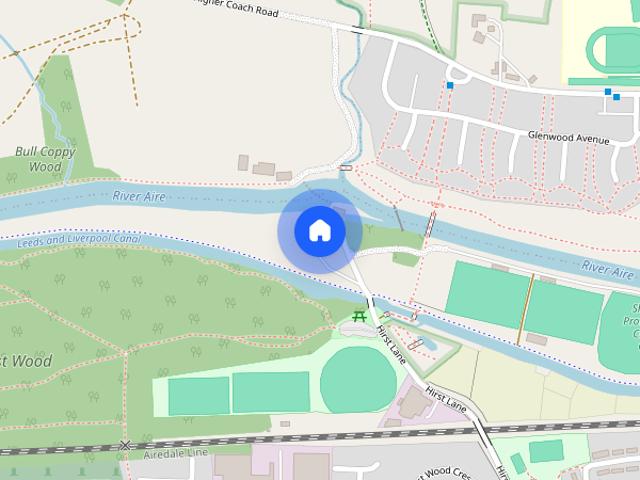
Task: Tap the blue home location marker
Action: point(319,231)
